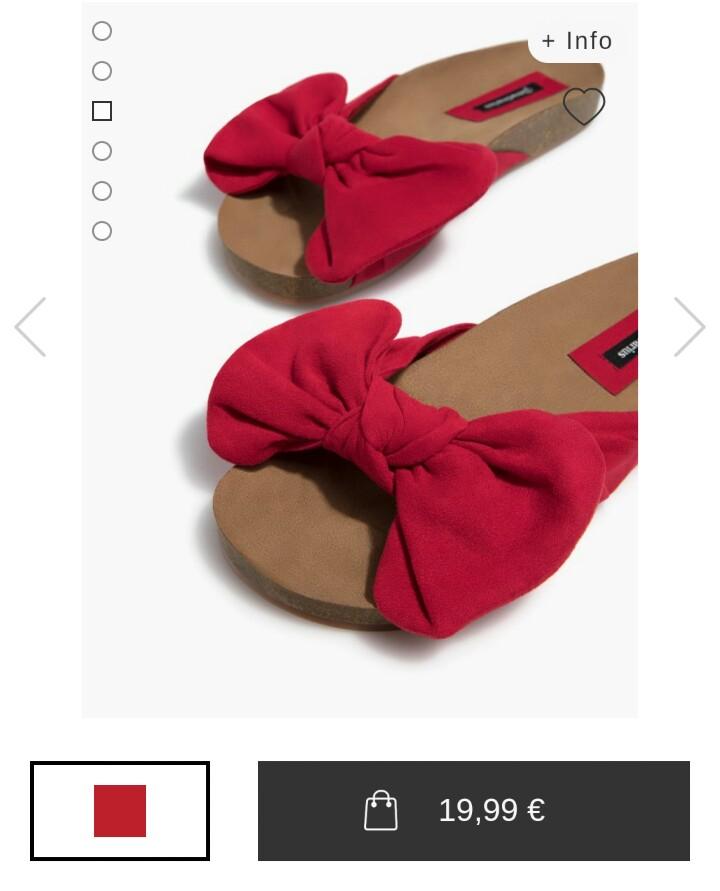
Task: Select the red color swatch
Action: 120,811
